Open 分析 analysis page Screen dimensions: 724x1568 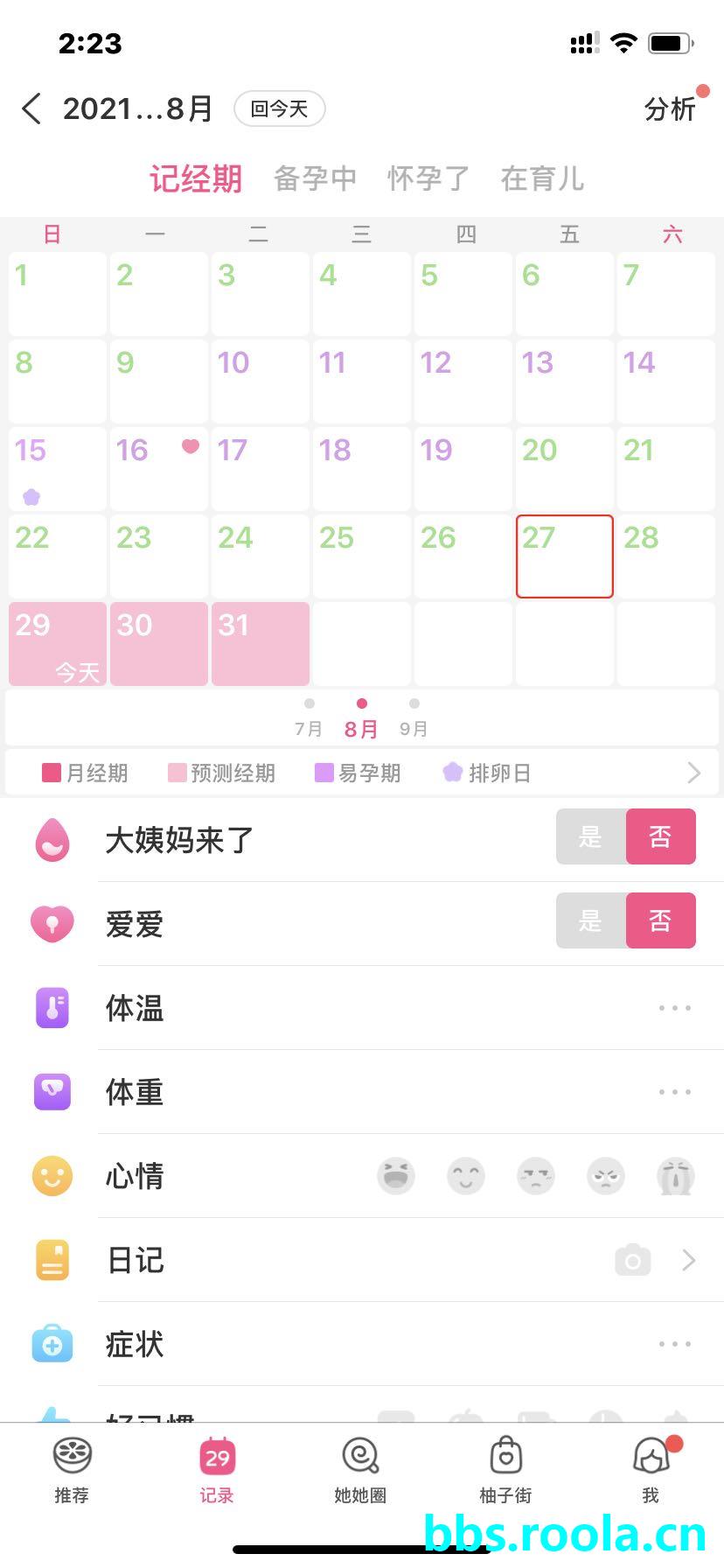tap(670, 109)
